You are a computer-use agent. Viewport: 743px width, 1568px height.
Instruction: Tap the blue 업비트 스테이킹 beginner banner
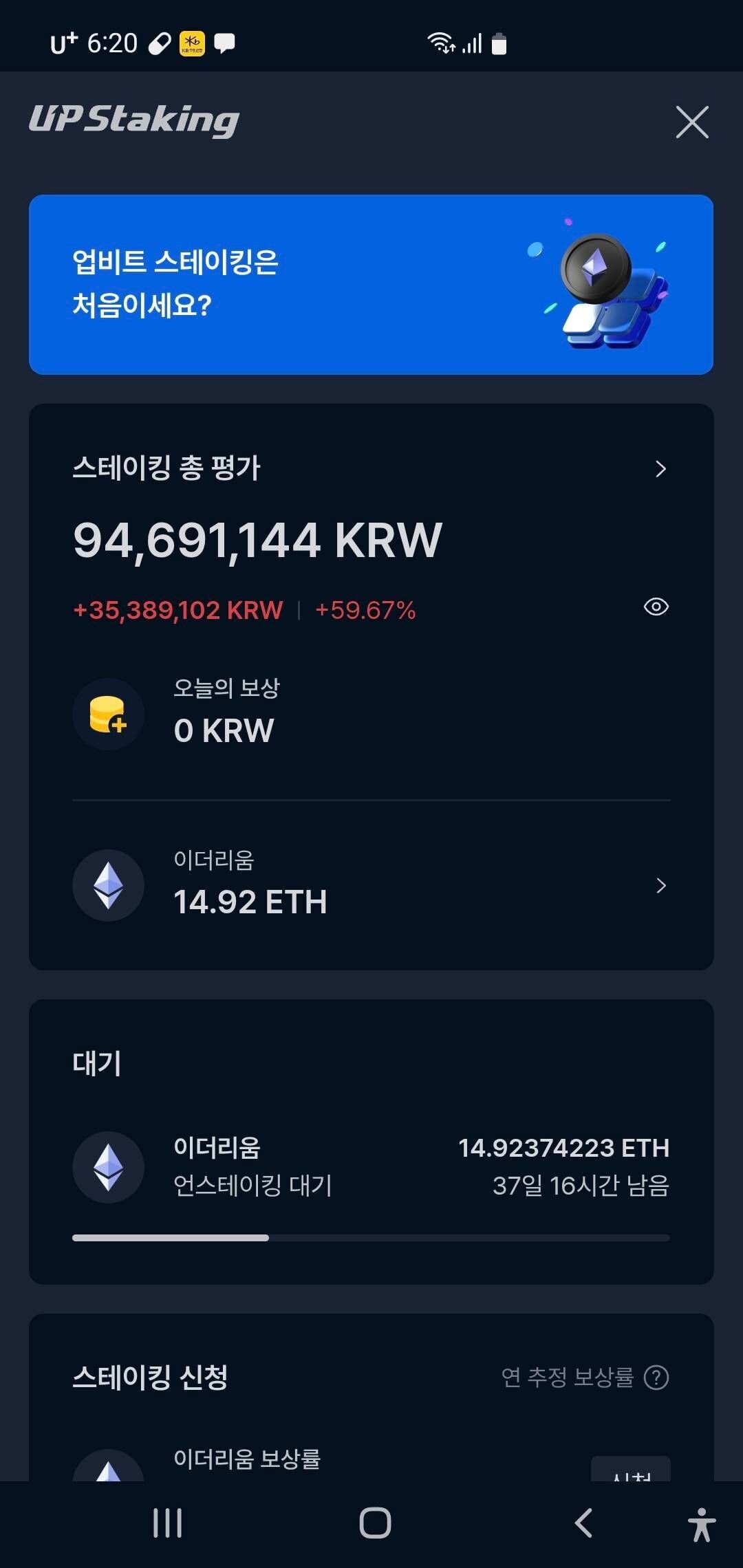(x=371, y=283)
